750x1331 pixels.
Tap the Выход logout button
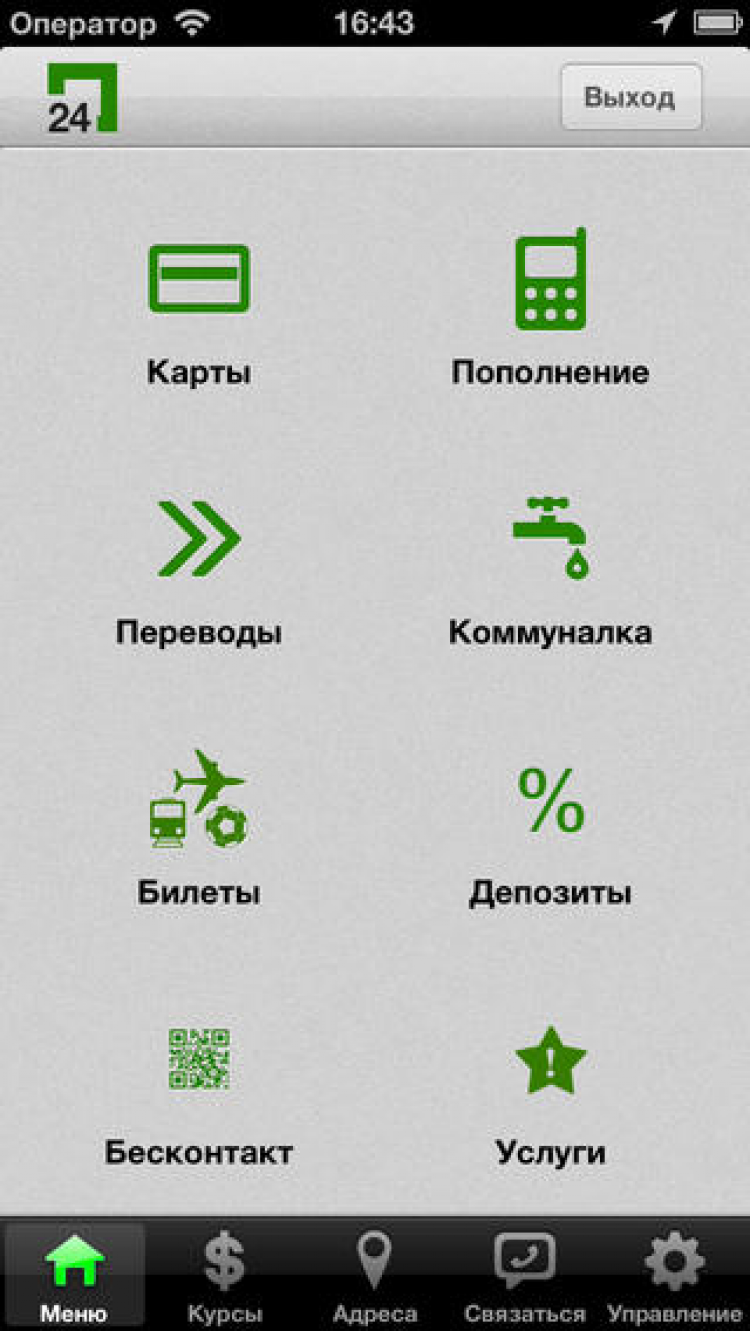pos(631,98)
